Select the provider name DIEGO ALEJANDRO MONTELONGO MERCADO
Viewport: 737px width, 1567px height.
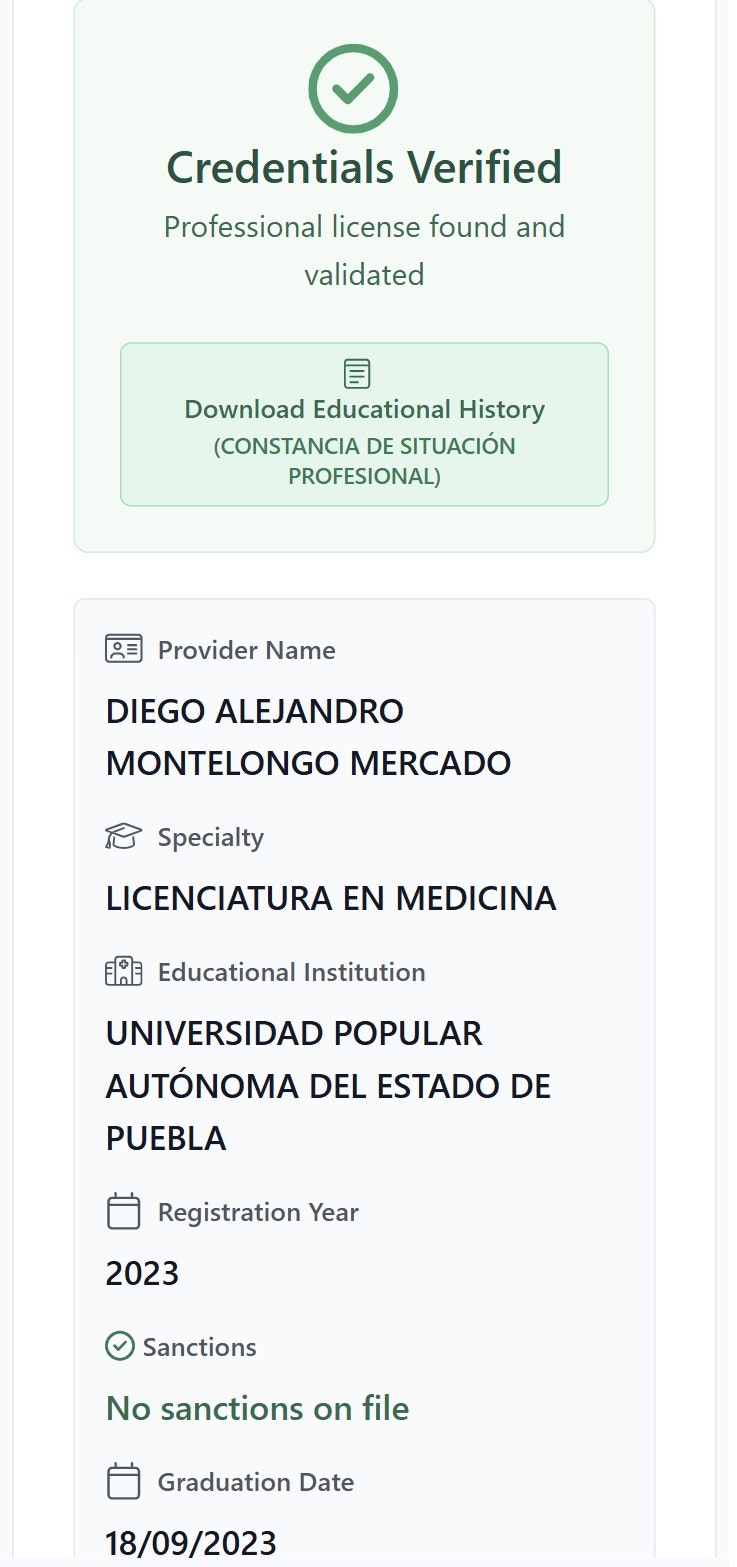(308, 737)
